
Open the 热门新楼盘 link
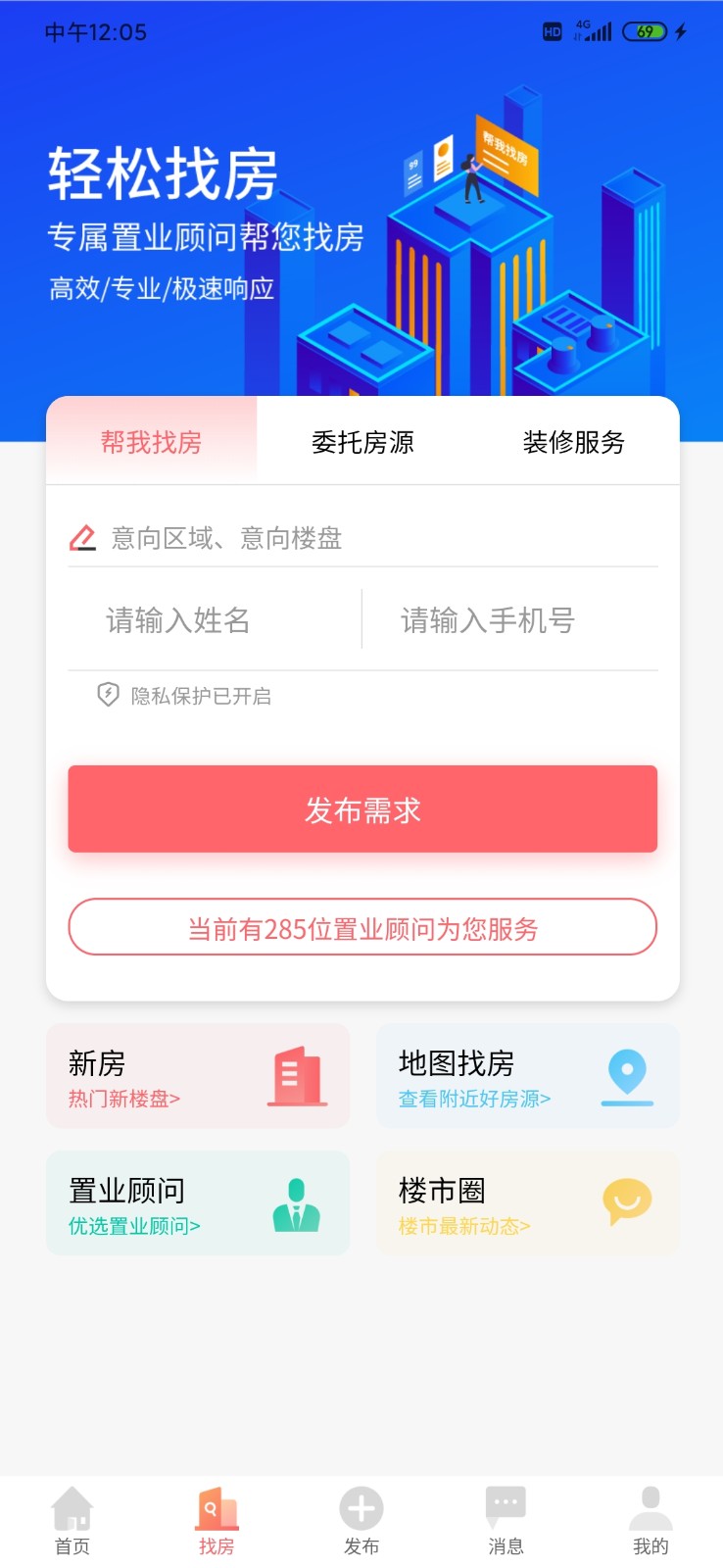point(122,1099)
